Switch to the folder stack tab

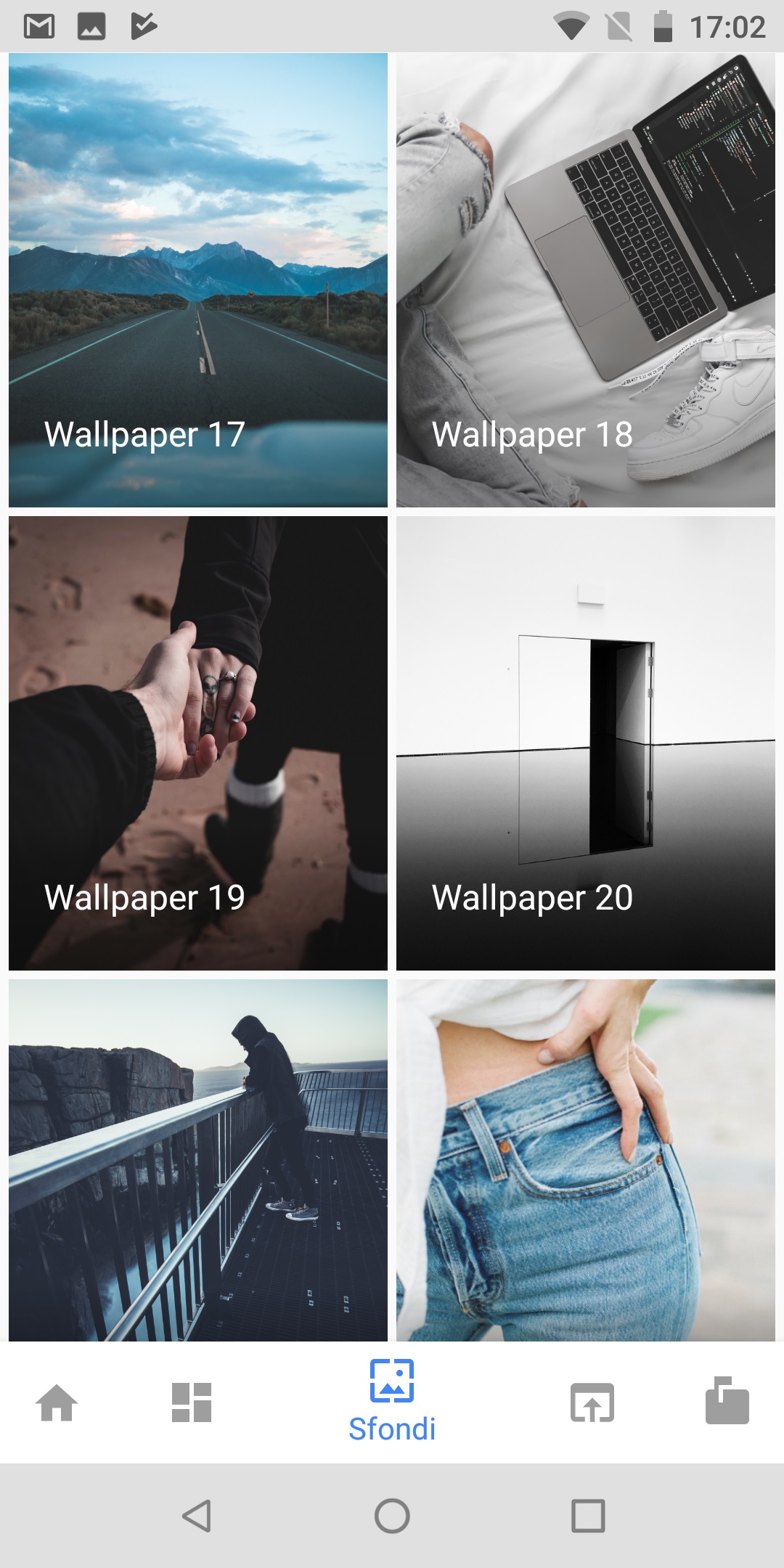pyautogui.click(x=727, y=1400)
